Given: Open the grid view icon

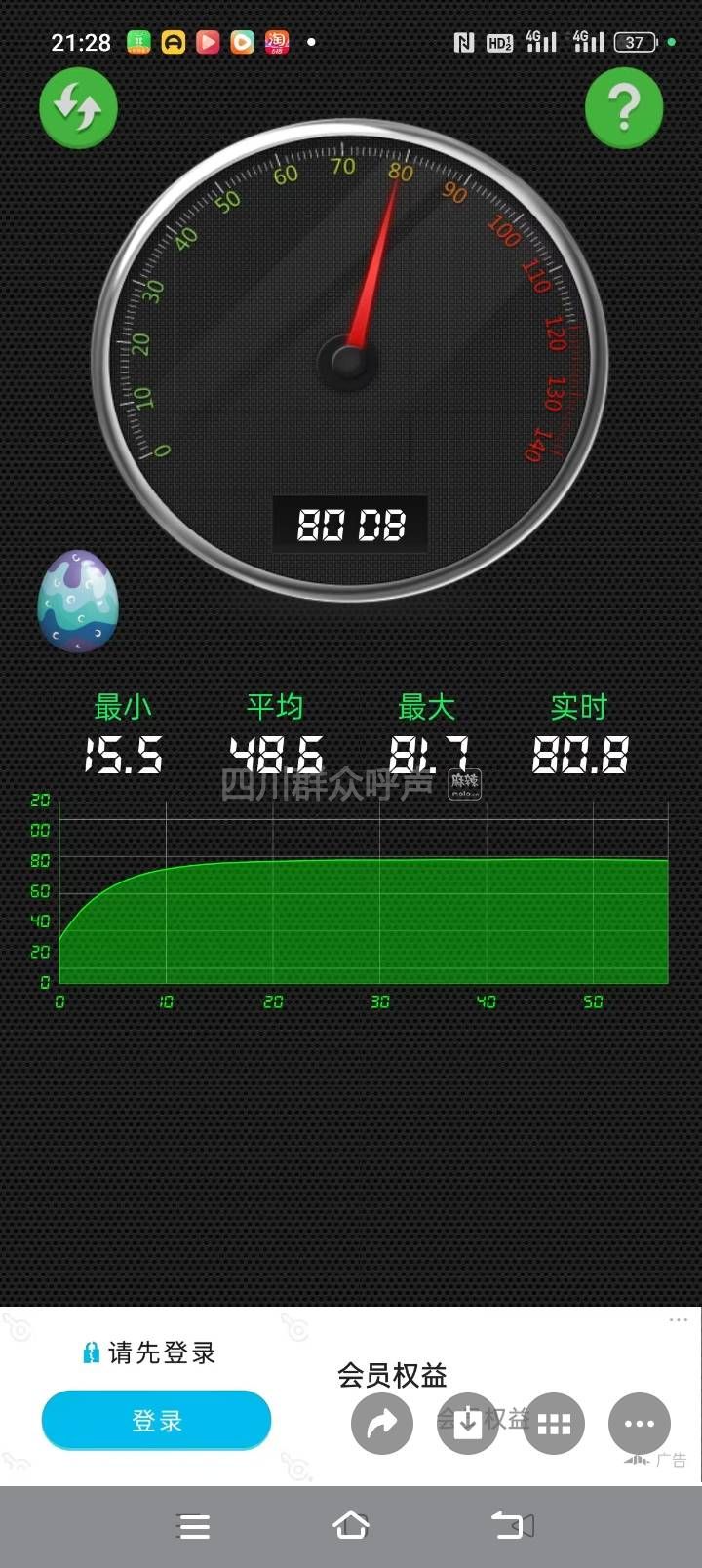Looking at the screenshot, I should 554,1424.
